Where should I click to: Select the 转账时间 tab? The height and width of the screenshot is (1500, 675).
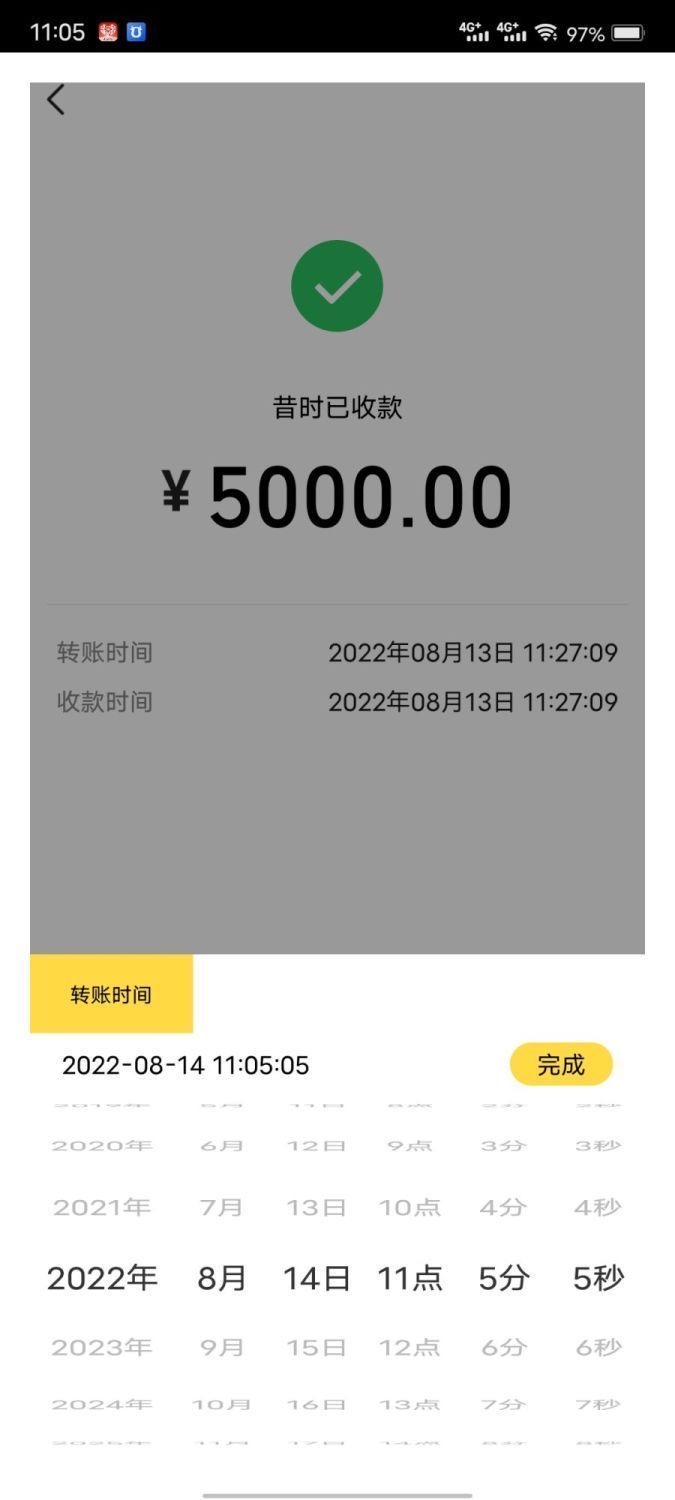click(x=111, y=995)
